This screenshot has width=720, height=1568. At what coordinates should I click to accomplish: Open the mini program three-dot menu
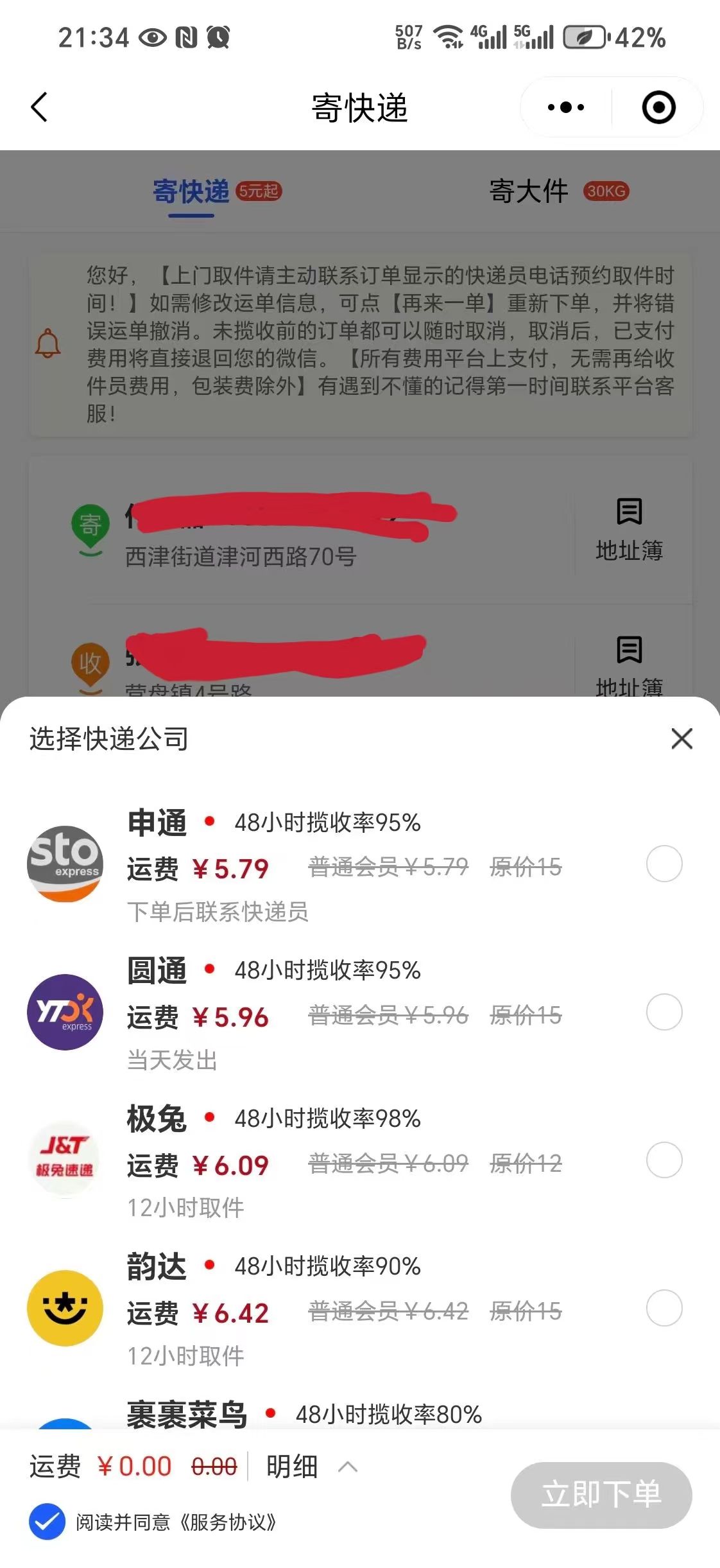click(x=566, y=107)
